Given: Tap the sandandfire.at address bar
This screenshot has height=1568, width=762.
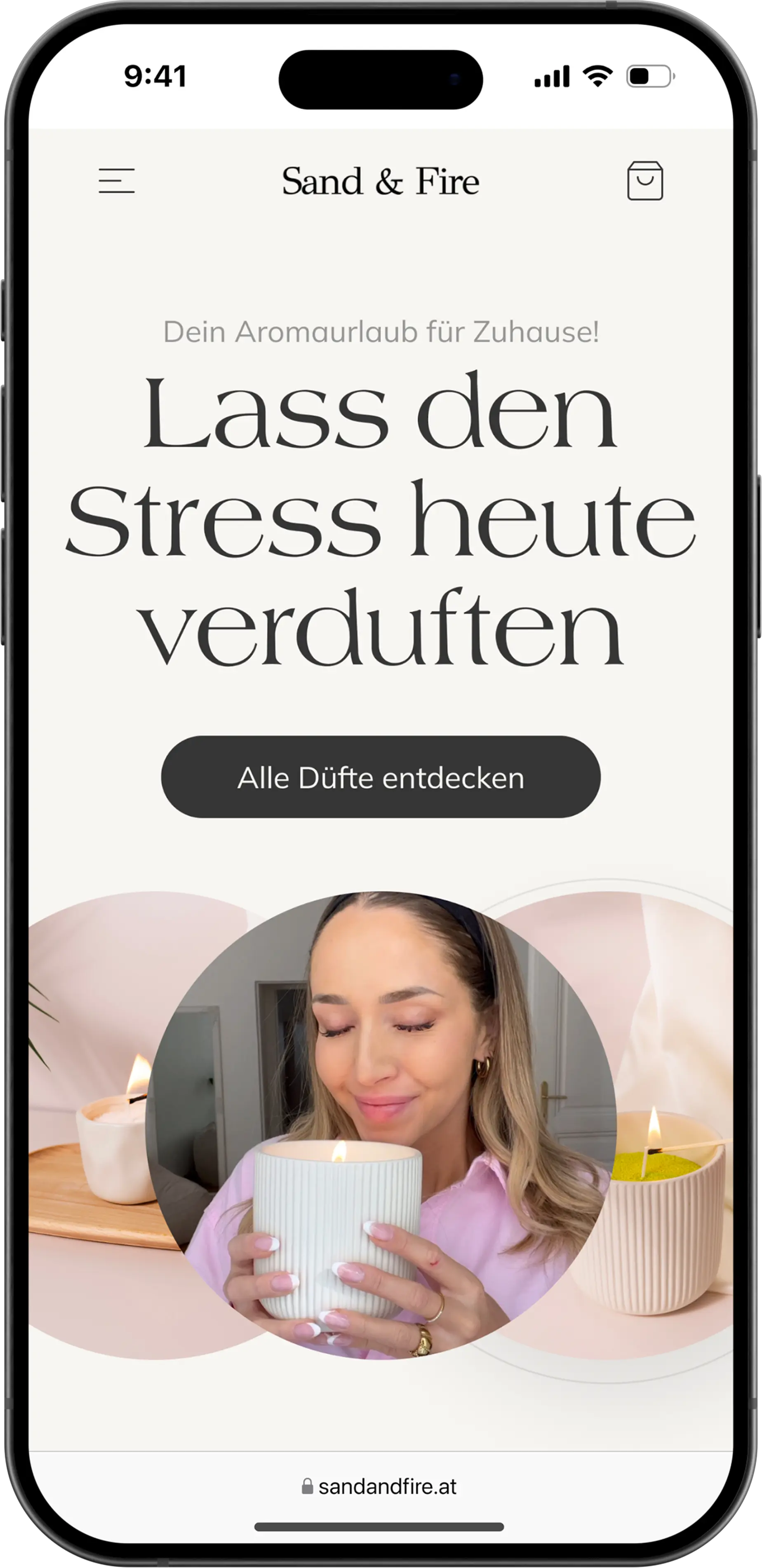Looking at the screenshot, I should 381,1486.
